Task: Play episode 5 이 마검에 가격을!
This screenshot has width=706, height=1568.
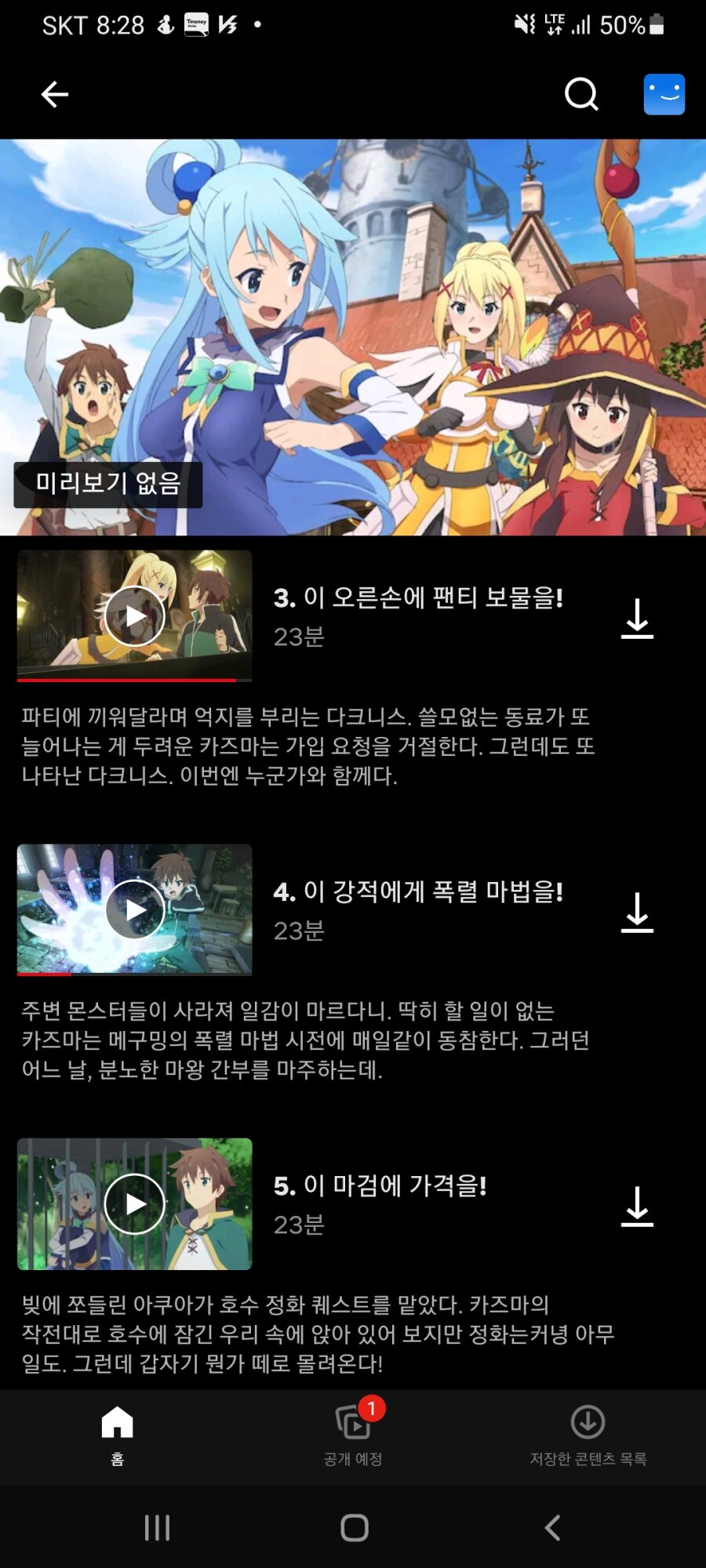Action: tap(135, 1203)
